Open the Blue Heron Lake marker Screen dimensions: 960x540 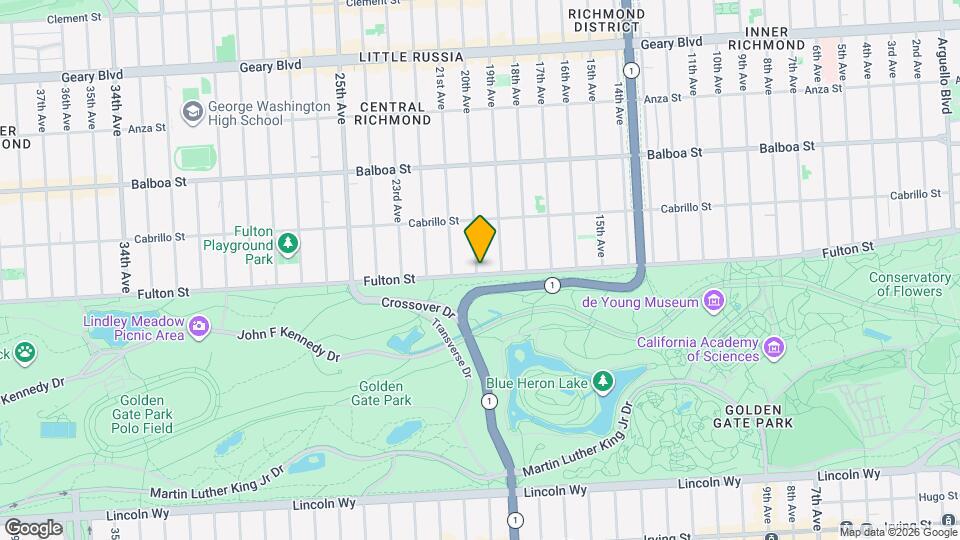click(602, 382)
